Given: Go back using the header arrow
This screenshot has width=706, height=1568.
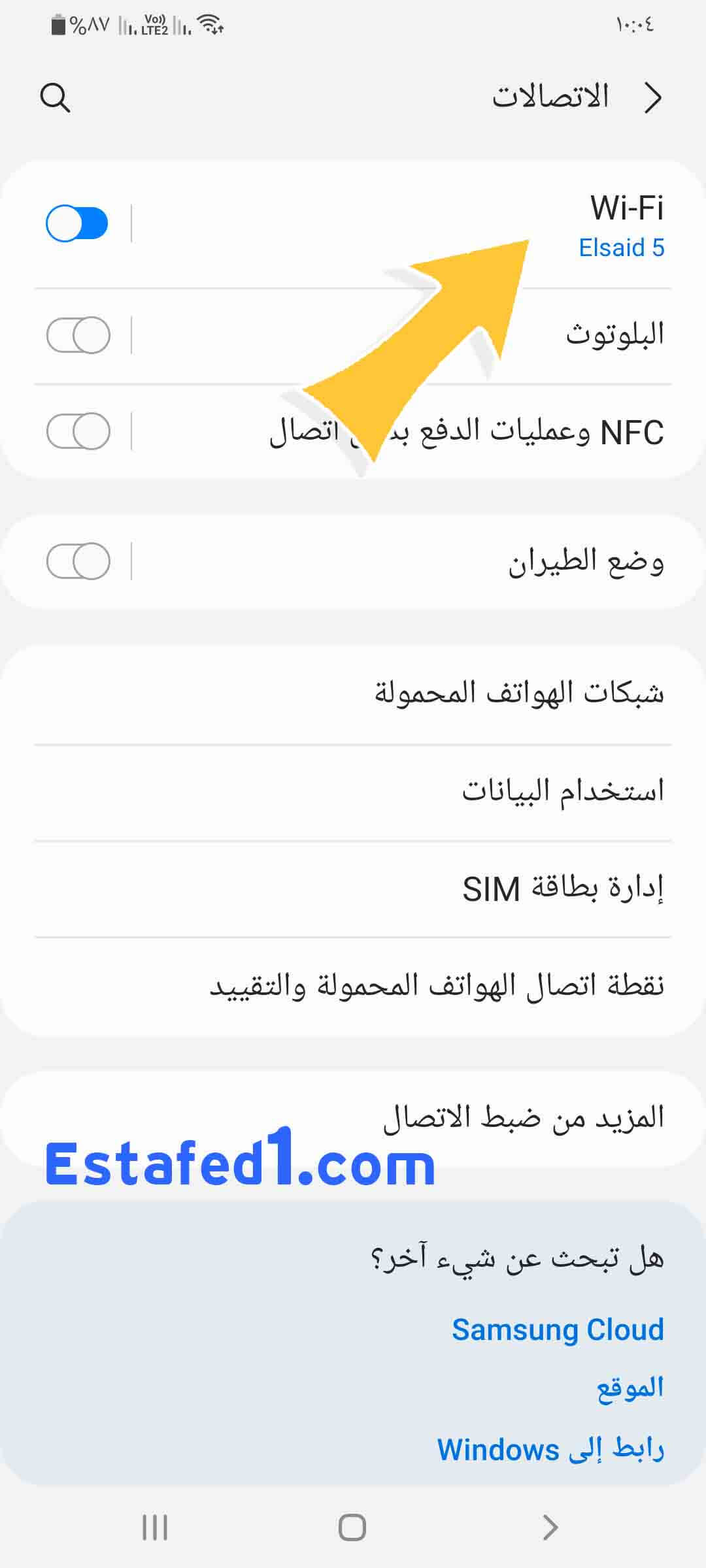Looking at the screenshot, I should [x=653, y=98].
